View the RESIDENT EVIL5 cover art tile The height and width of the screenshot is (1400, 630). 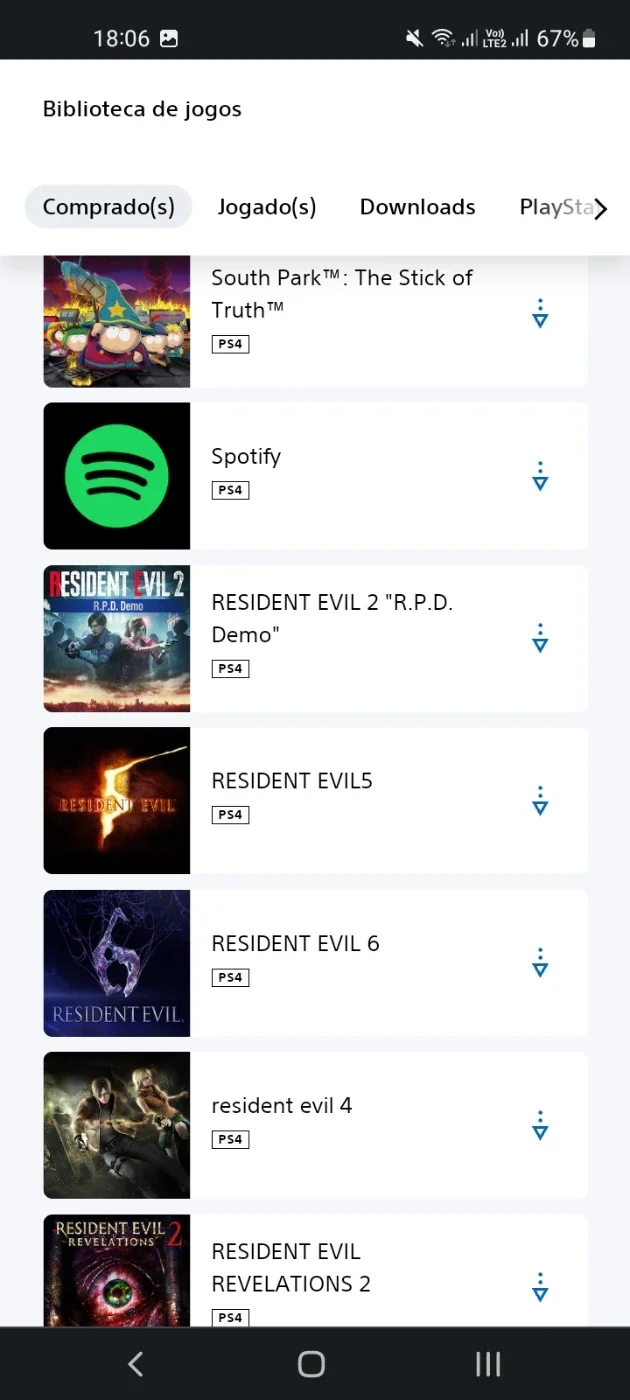[117, 800]
